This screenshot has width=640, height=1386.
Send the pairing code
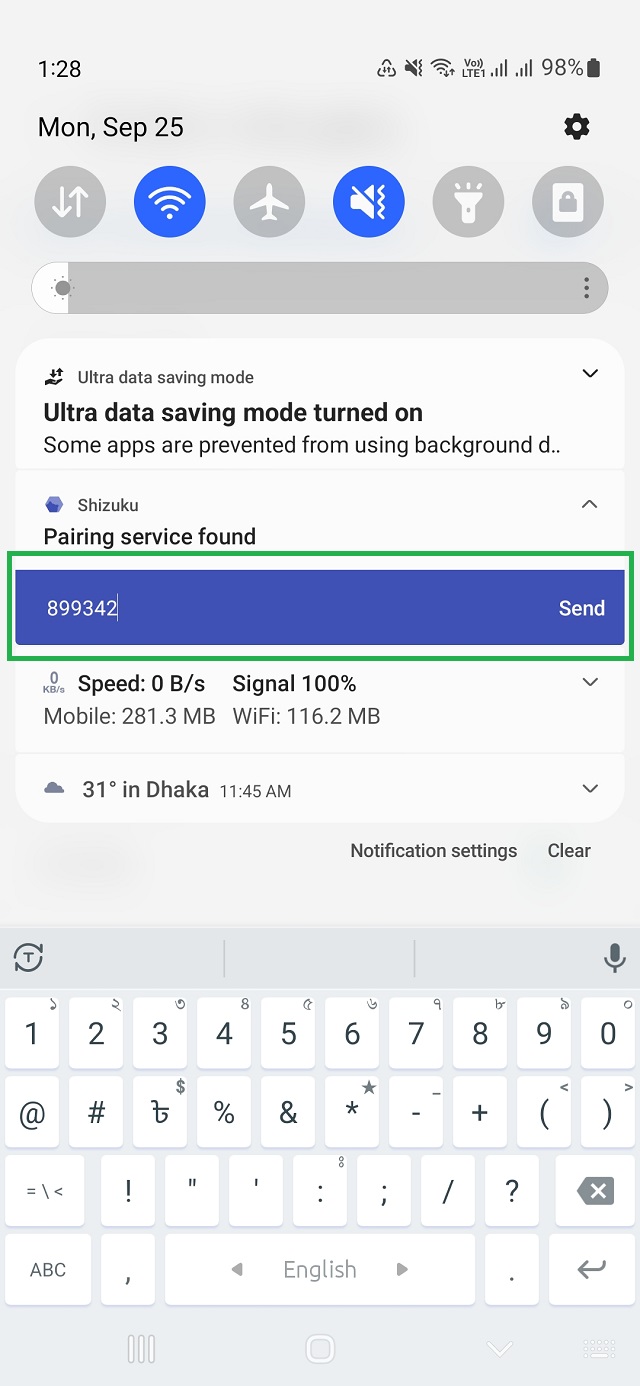581,608
